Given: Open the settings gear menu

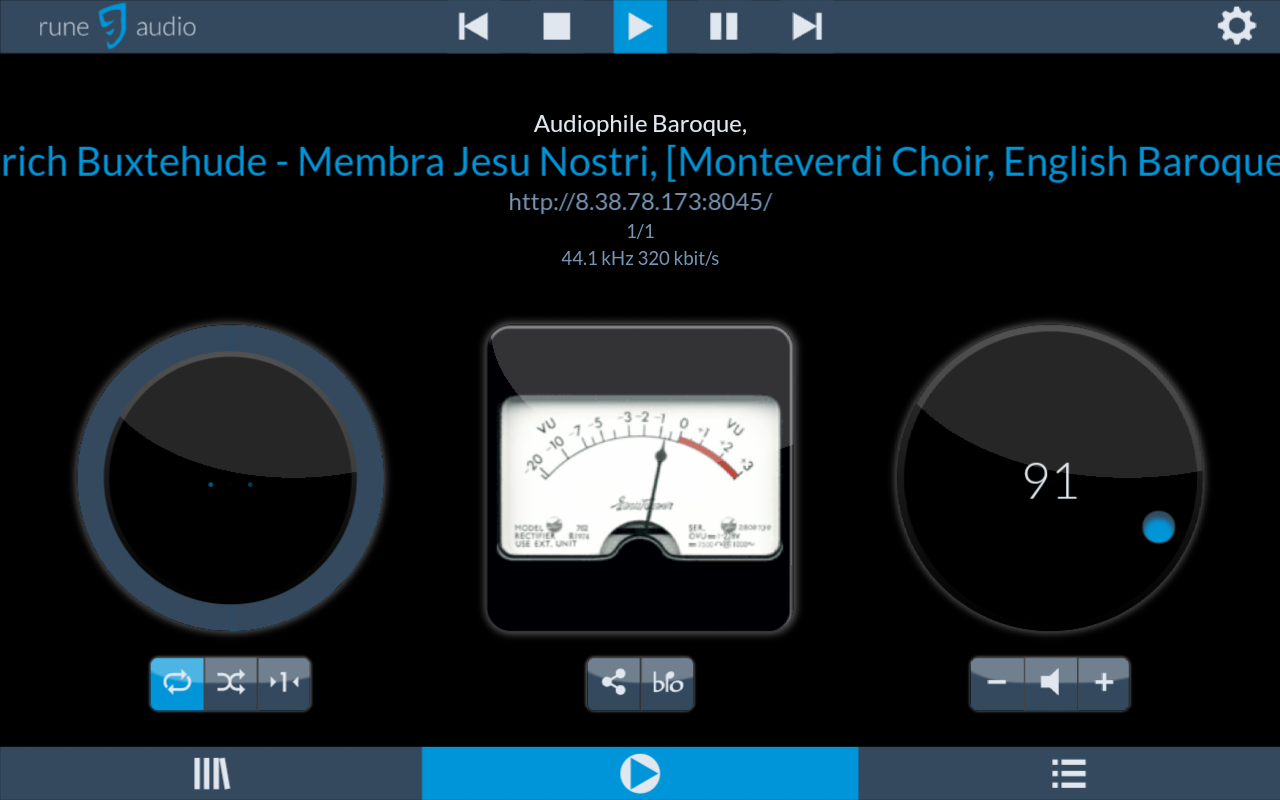Looking at the screenshot, I should (1236, 27).
